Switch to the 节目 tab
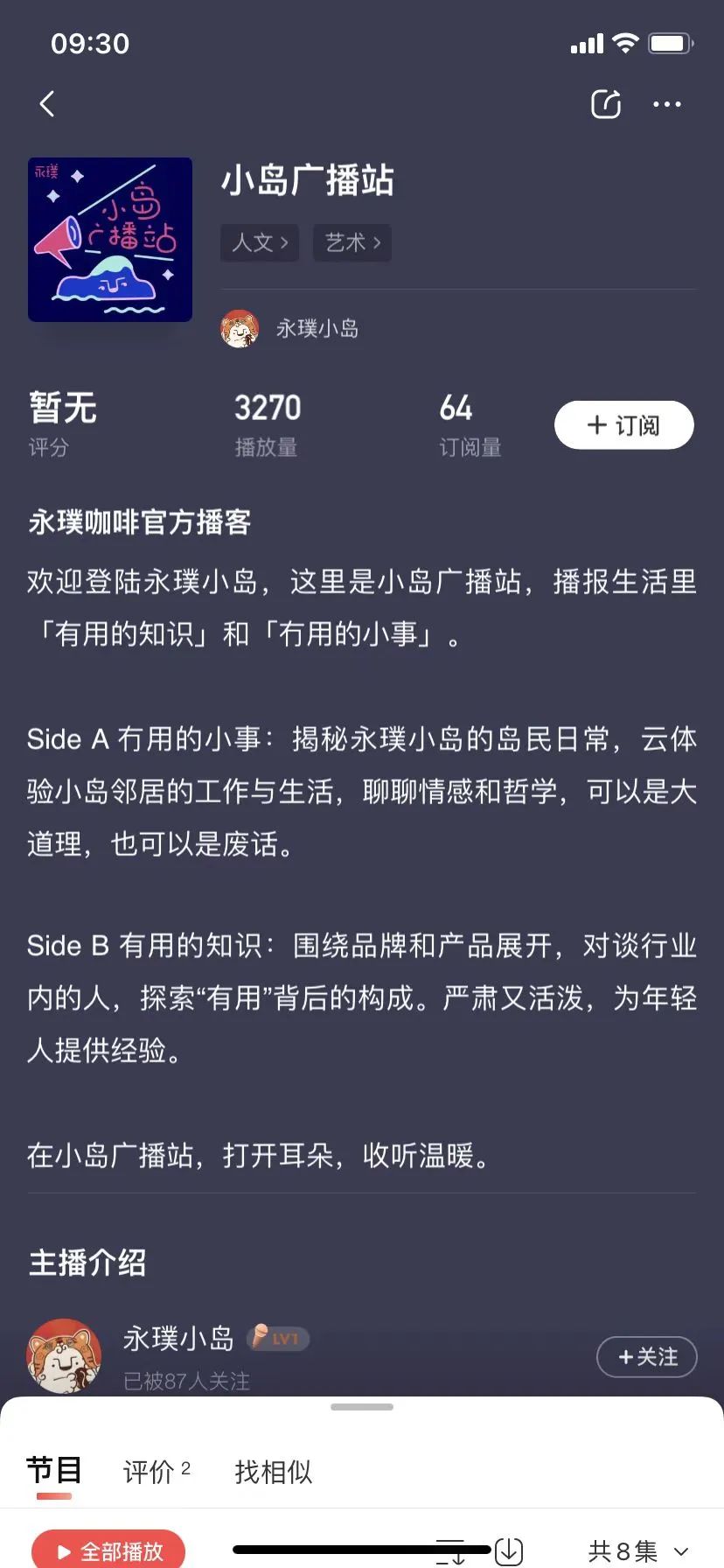The image size is (724, 1568). click(x=54, y=1471)
